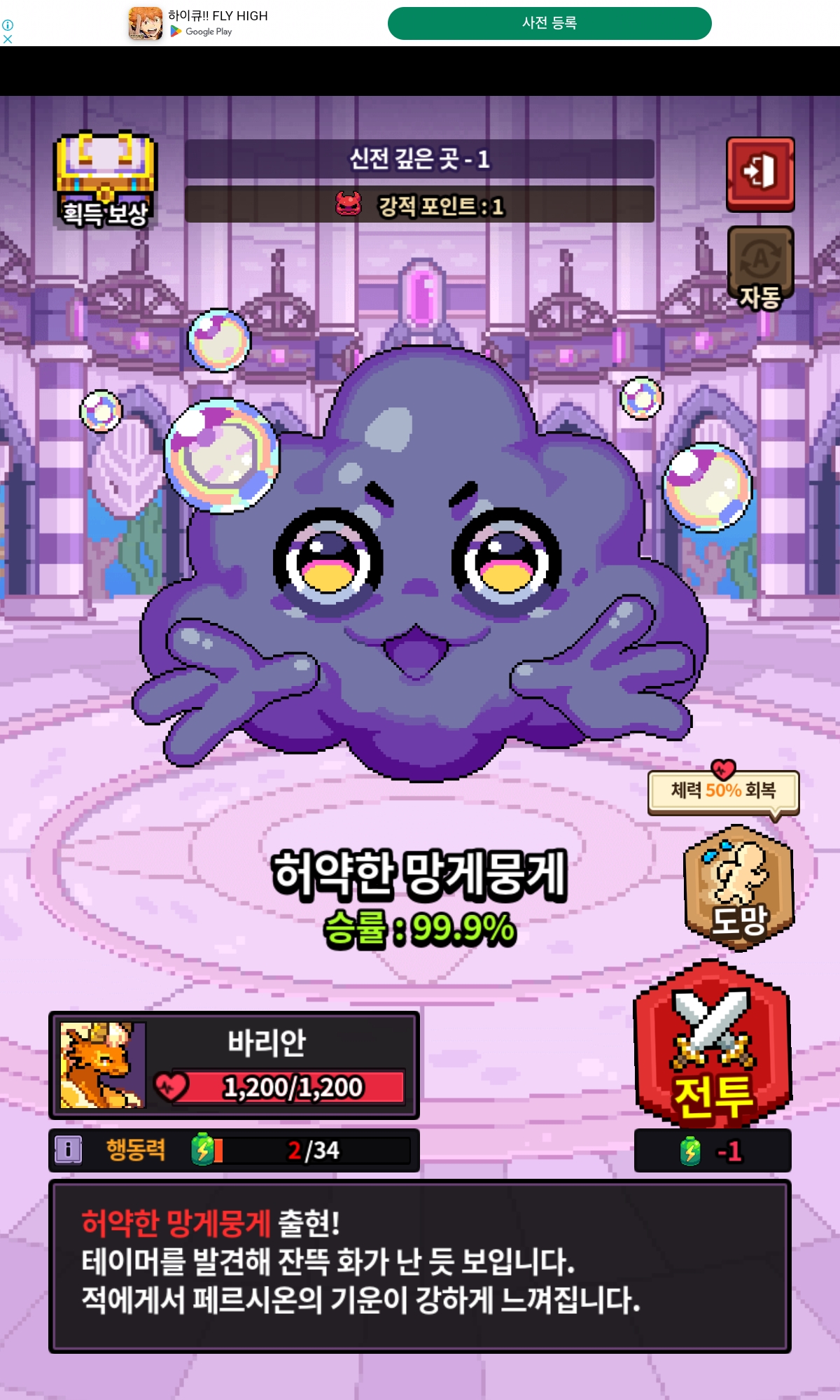
Task: Open the 획득 보상 treasure chest
Action: [106, 179]
